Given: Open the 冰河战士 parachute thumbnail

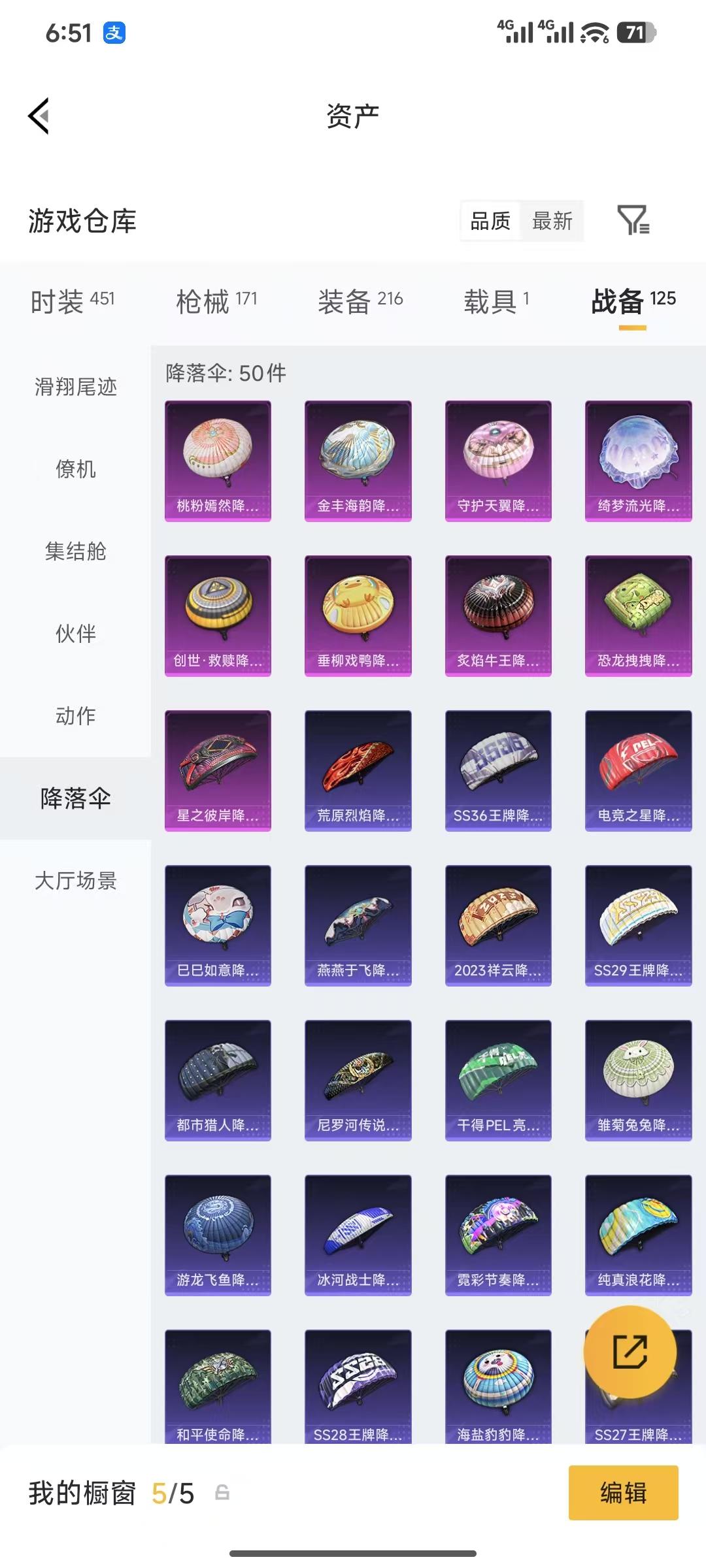Looking at the screenshot, I should coord(358,1235).
